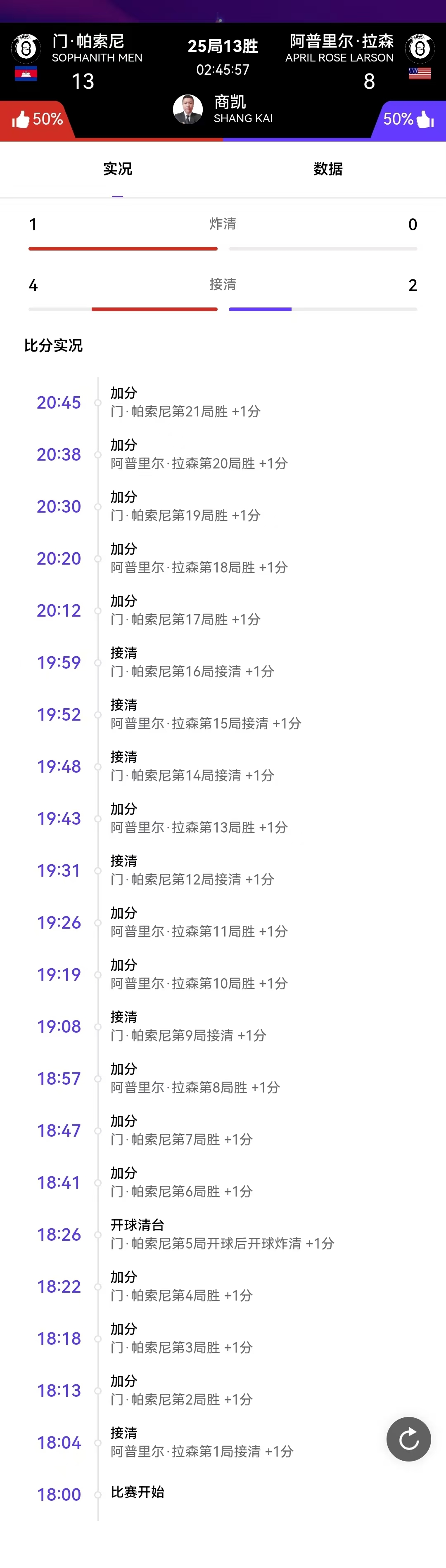Tap the floating refresh button

[408, 1439]
